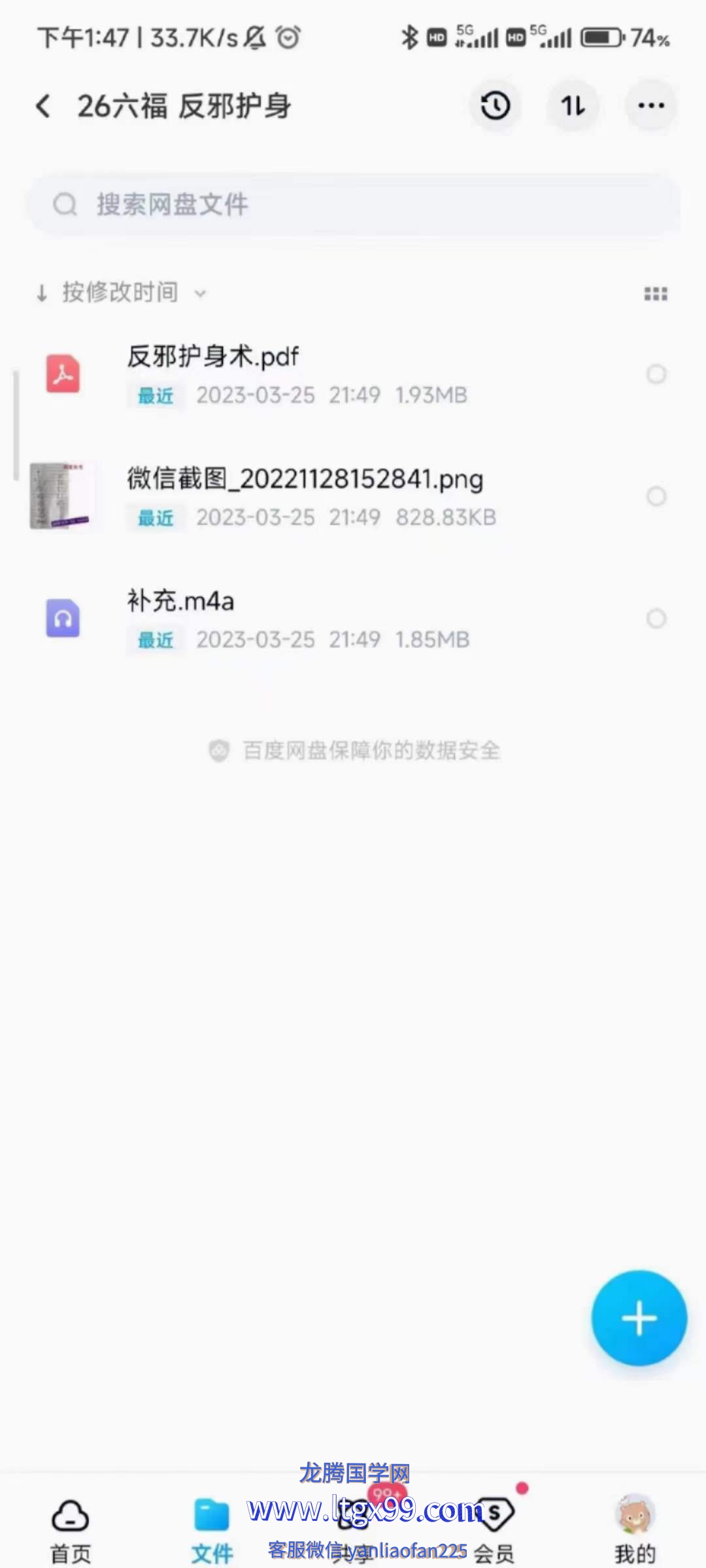706x1568 pixels.
Task: Open the three-dot overflow menu
Action: pyautogui.click(x=651, y=106)
